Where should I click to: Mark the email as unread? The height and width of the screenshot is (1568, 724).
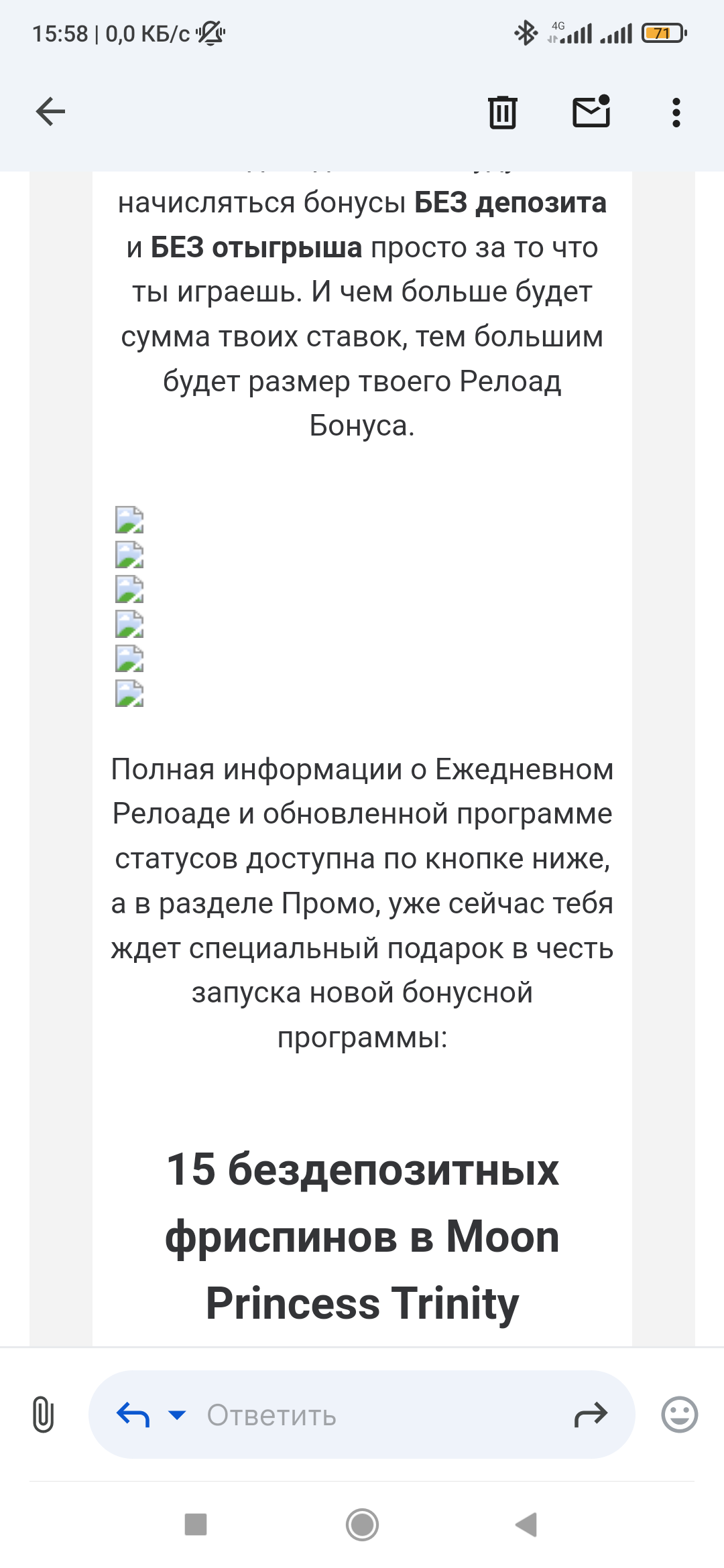click(x=591, y=111)
